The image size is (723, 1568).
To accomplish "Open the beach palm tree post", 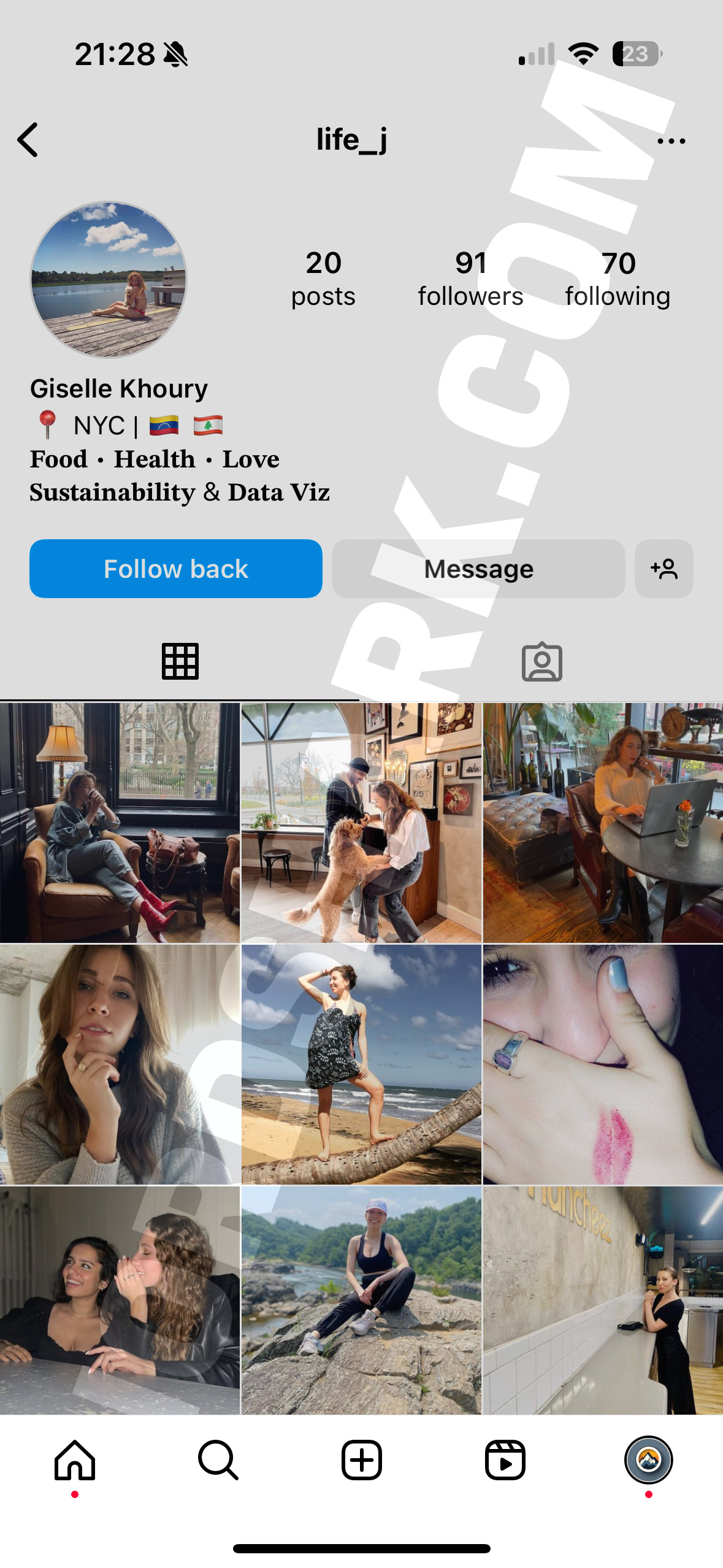I will click(x=361, y=1064).
